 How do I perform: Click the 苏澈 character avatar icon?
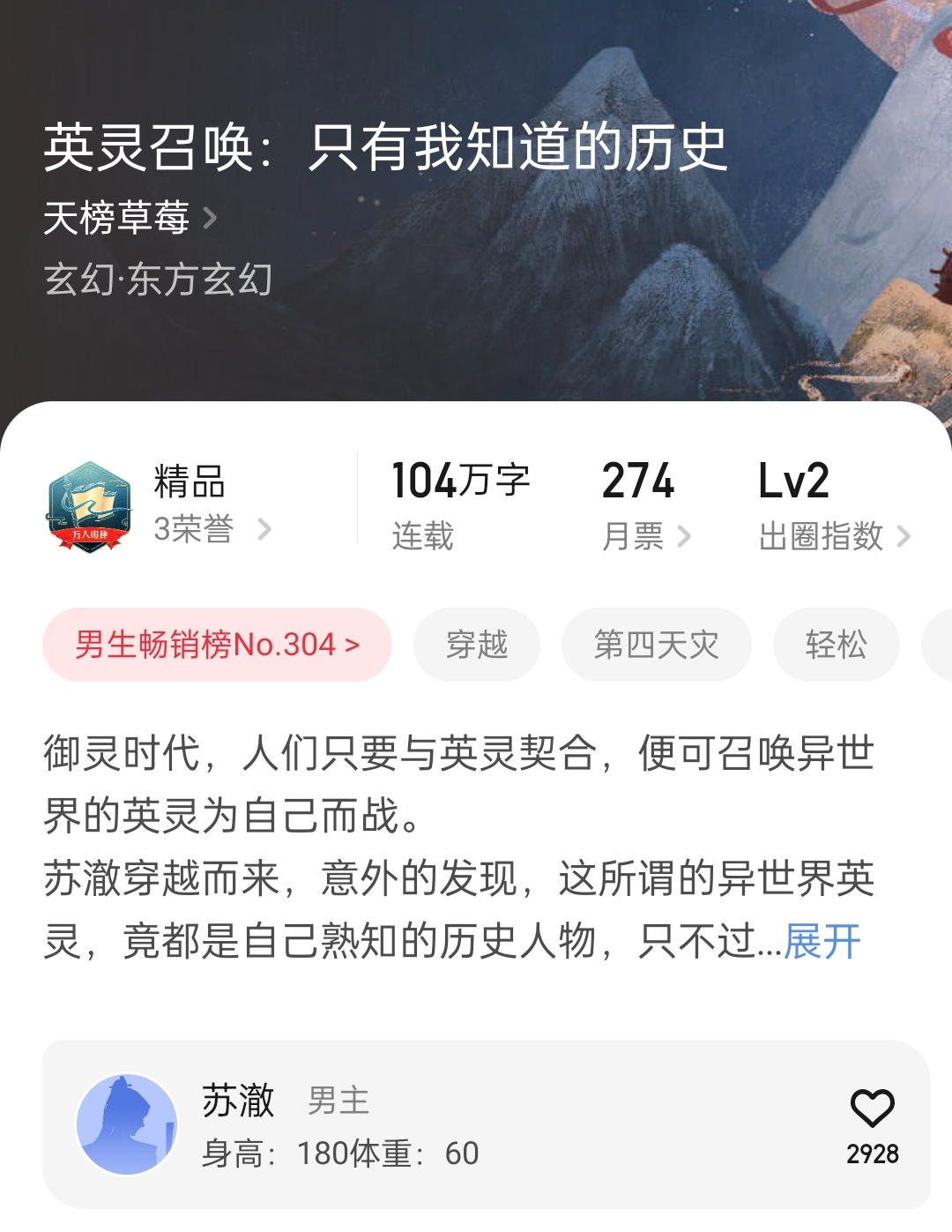(127, 1120)
